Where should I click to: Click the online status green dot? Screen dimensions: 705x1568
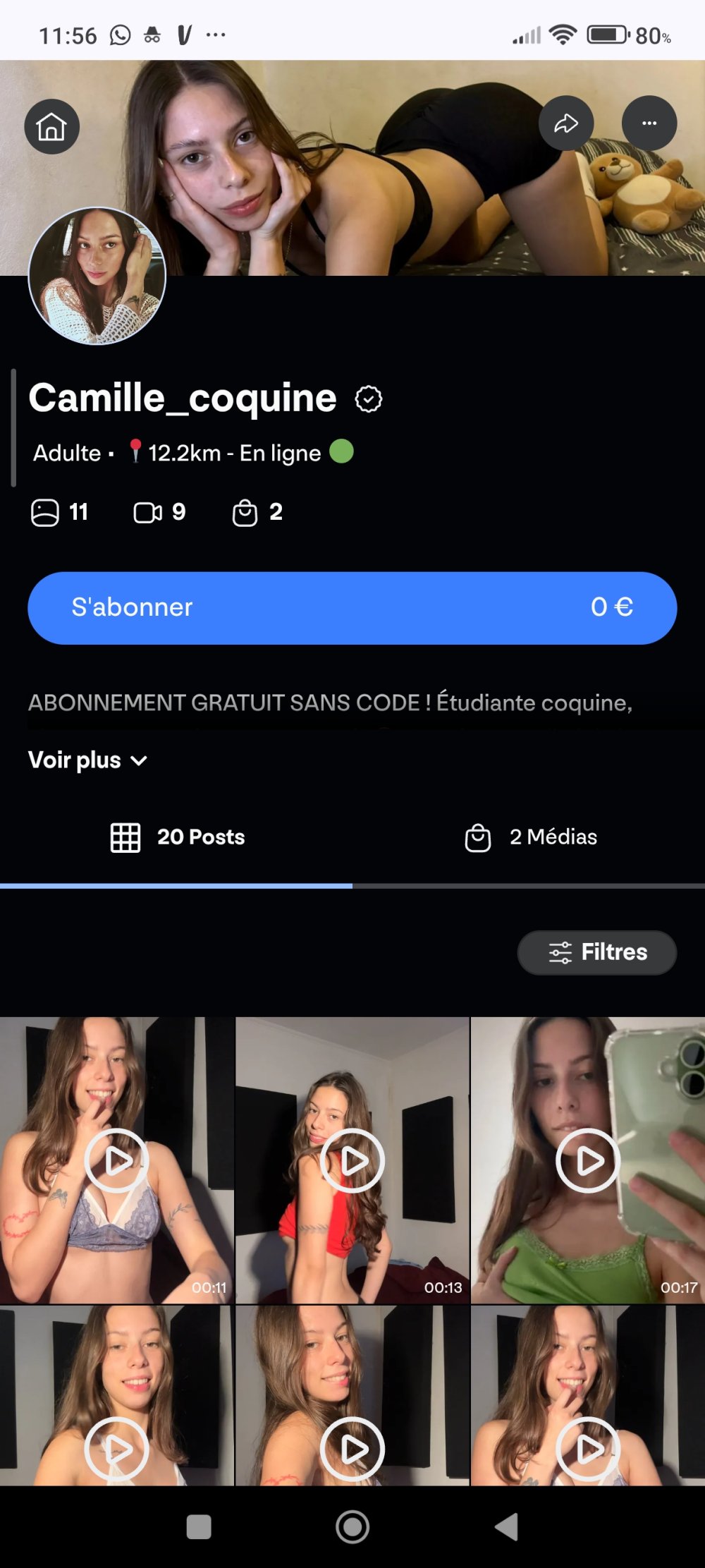342,452
